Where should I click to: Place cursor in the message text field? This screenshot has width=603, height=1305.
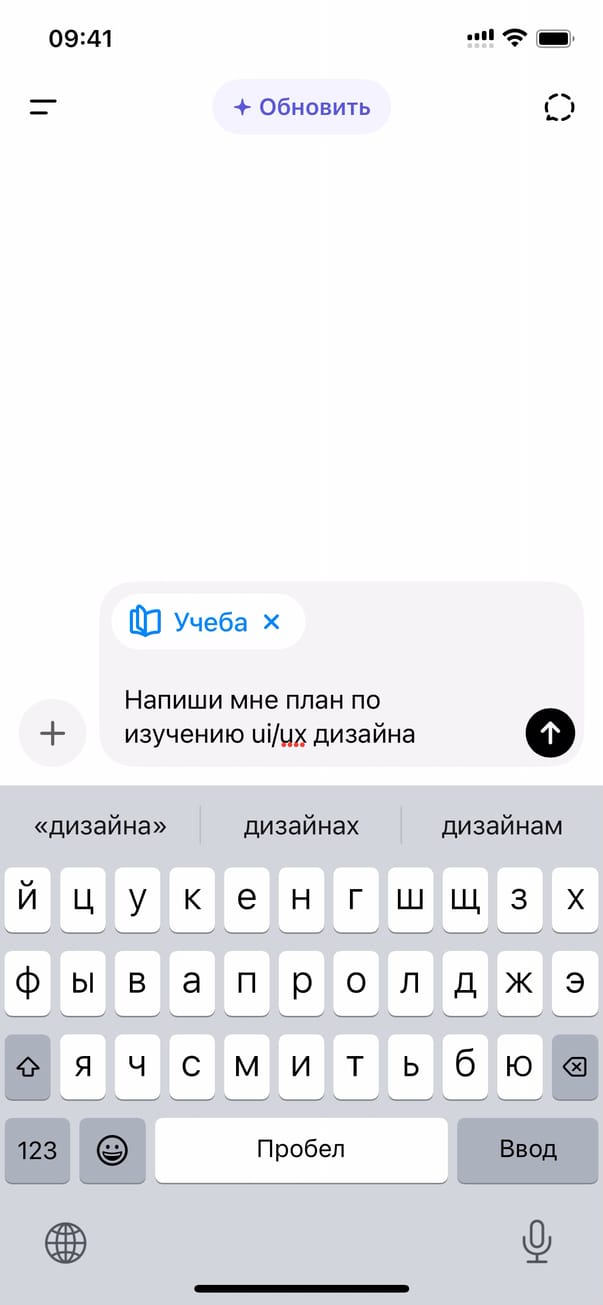(300, 717)
